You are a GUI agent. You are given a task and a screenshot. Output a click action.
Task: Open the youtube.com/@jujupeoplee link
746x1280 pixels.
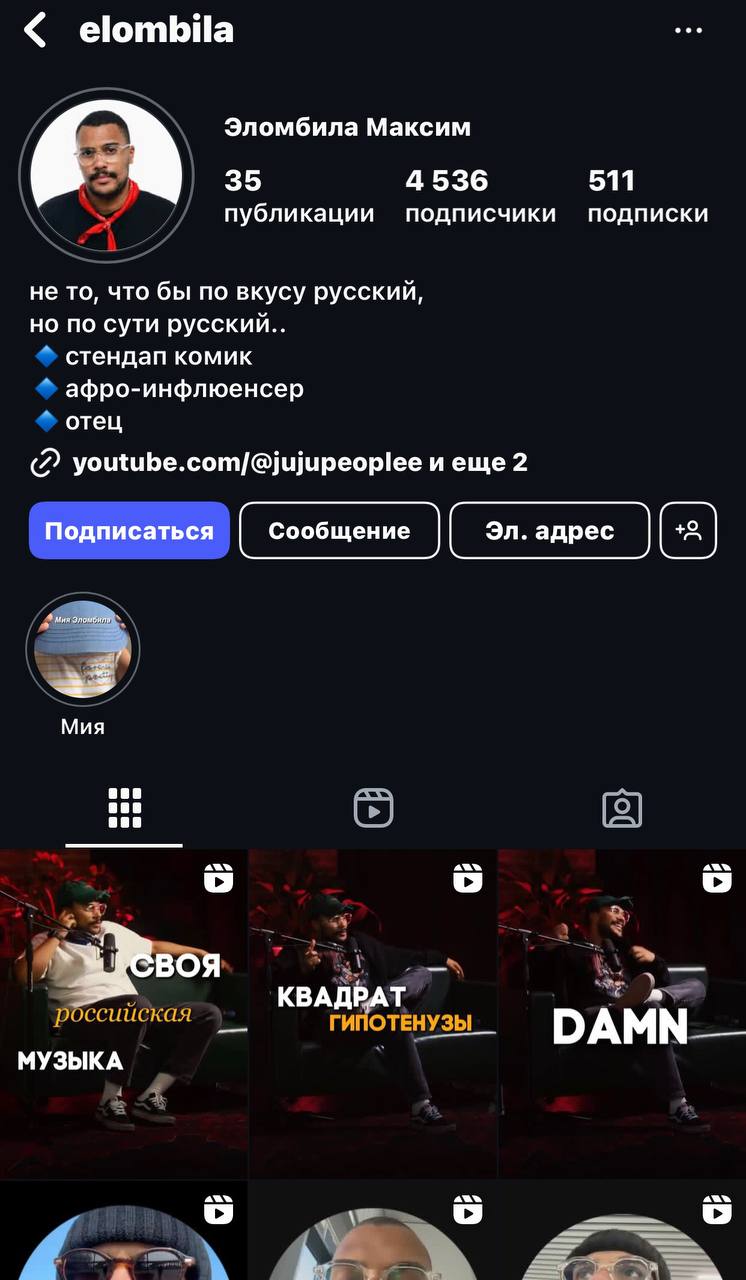coord(247,463)
